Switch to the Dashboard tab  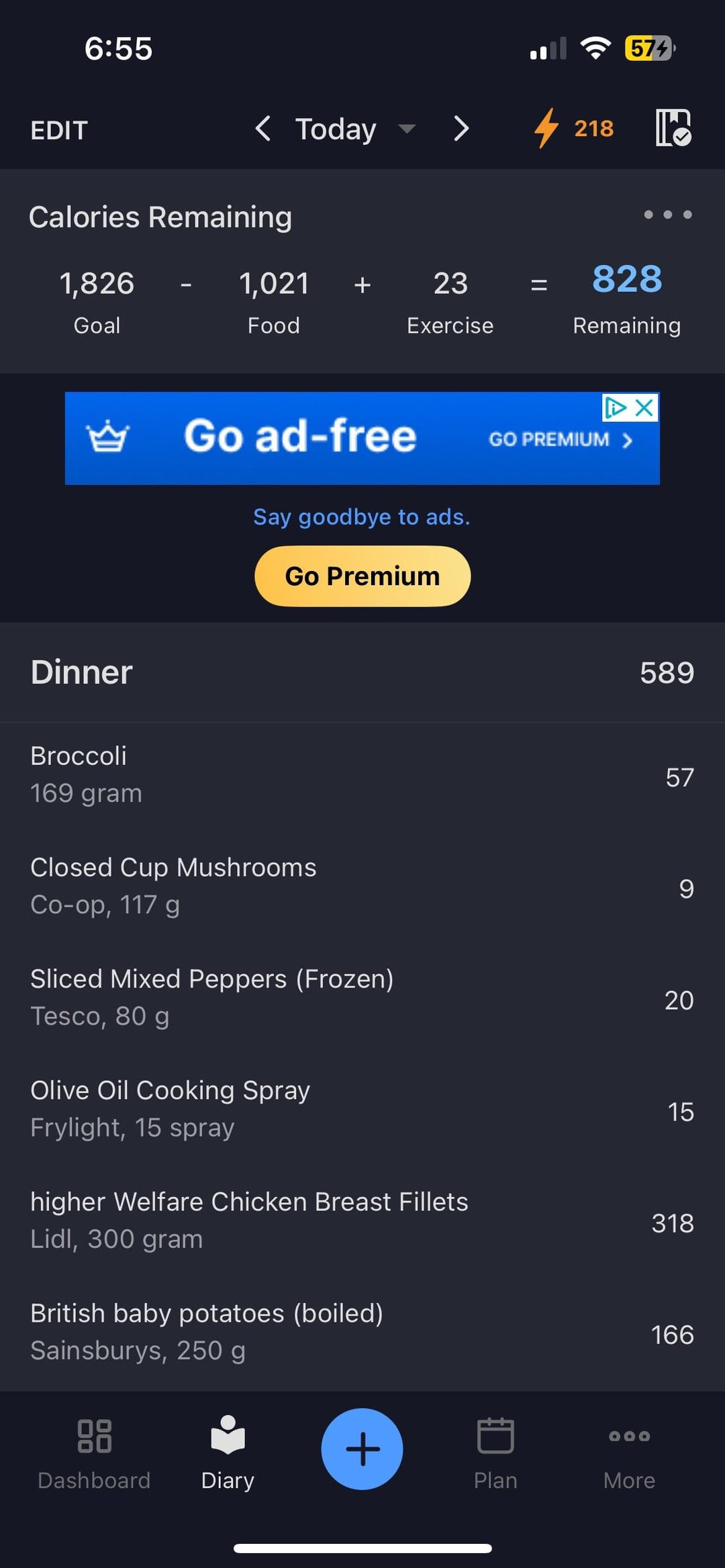click(94, 1452)
